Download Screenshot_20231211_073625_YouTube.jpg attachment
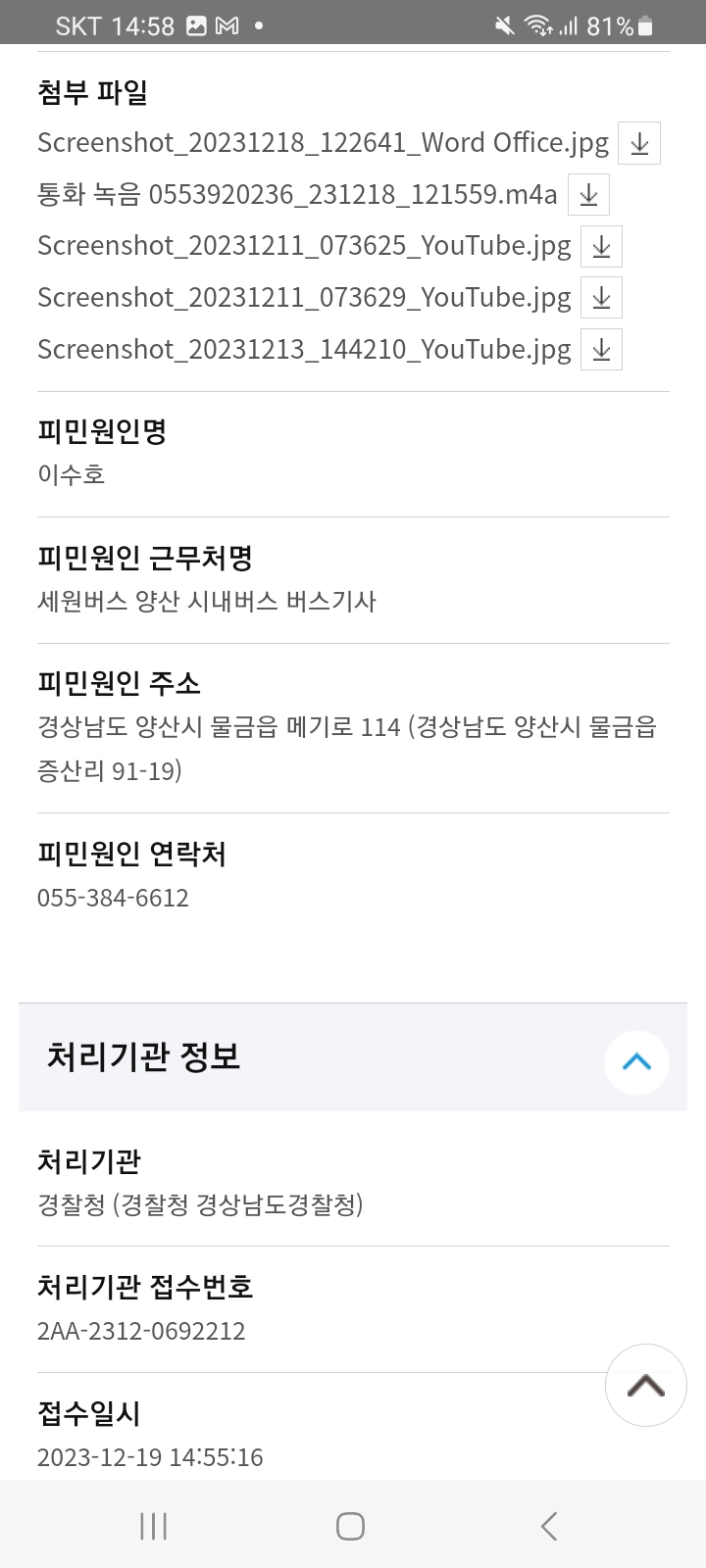The height and width of the screenshot is (1568, 706). (601, 247)
